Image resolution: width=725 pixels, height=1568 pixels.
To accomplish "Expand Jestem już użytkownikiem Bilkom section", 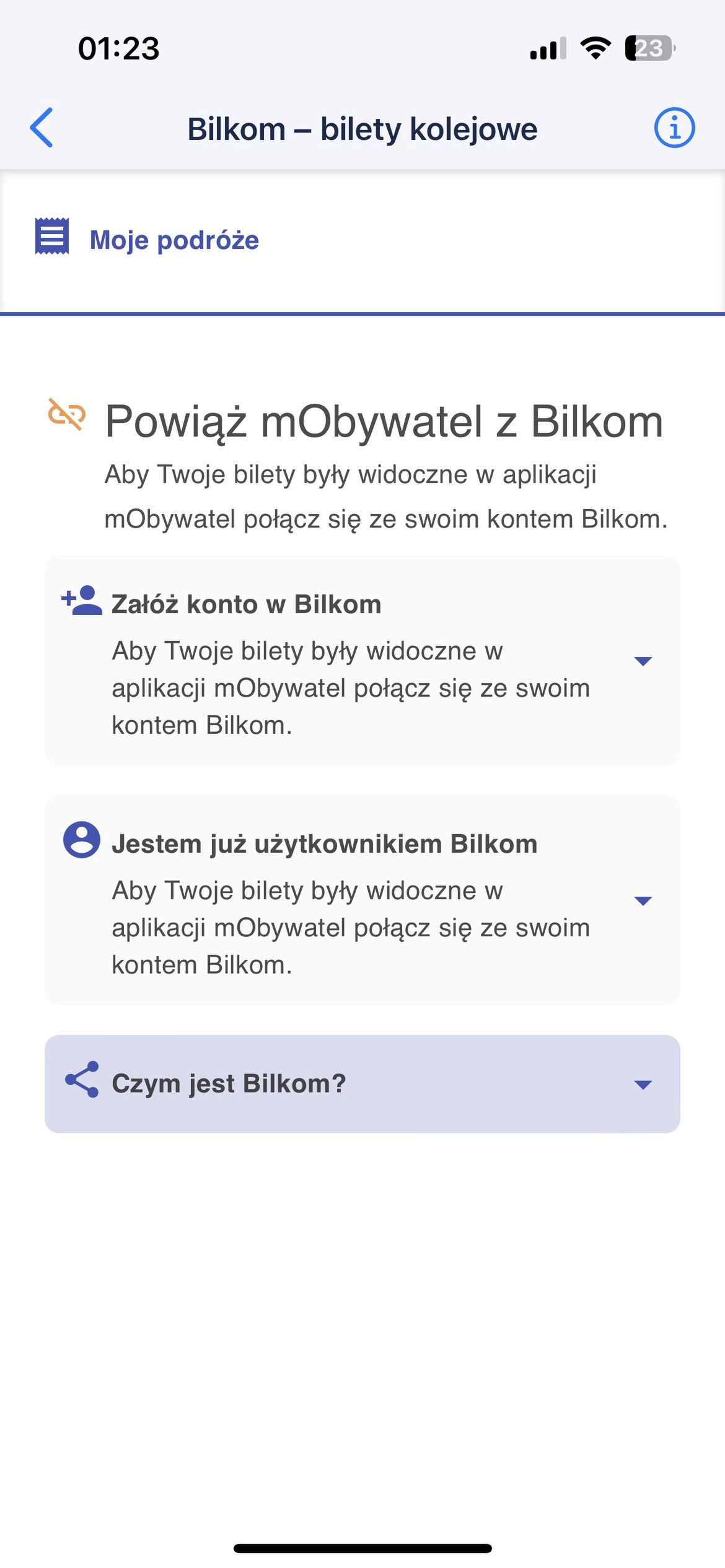I will pos(362,900).
